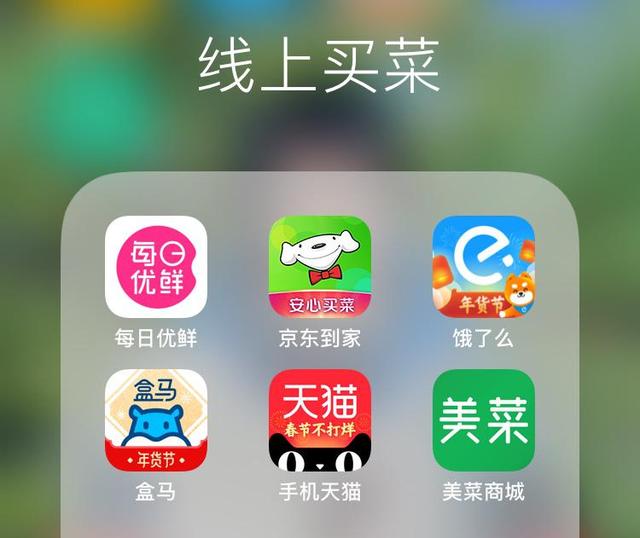
Task: Open the 每日优鲜 app
Action: (x=156, y=267)
